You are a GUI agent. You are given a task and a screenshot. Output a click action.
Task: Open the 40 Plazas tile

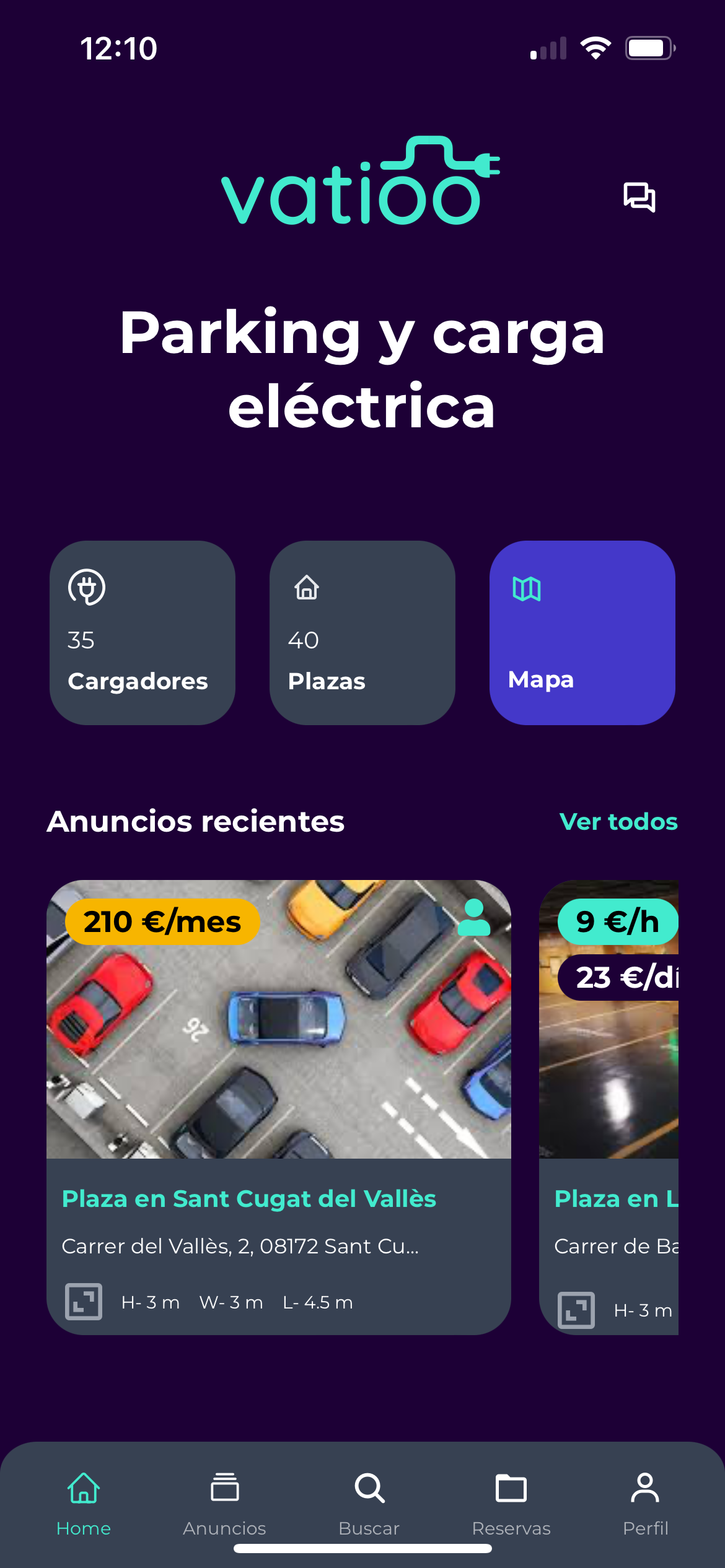pyautogui.click(x=362, y=633)
